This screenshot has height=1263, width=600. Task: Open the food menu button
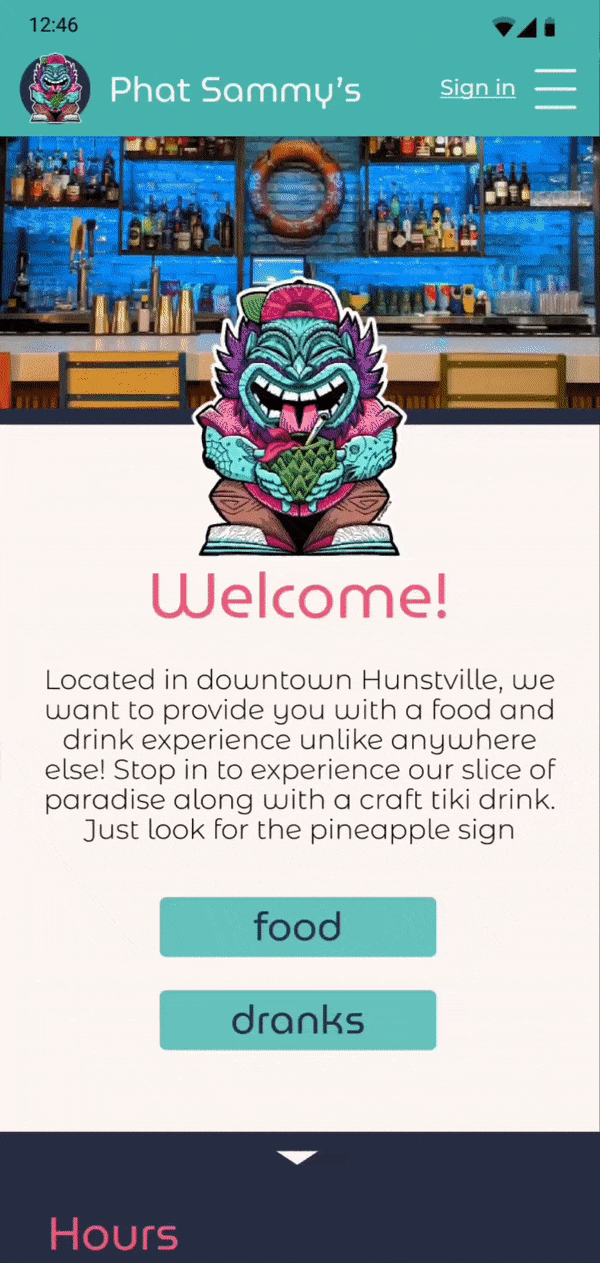pyautogui.click(x=298, y=927)
